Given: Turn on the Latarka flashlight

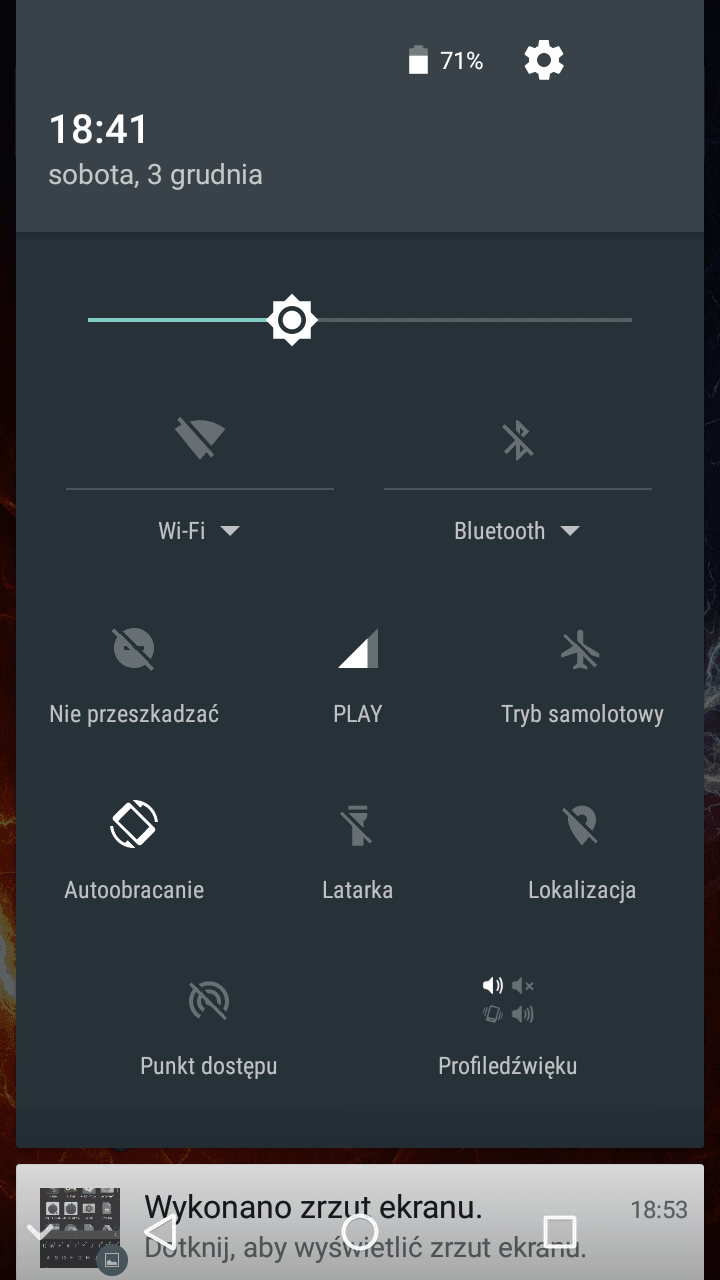Looking at the screenshot, I should (x=357, y=825).
